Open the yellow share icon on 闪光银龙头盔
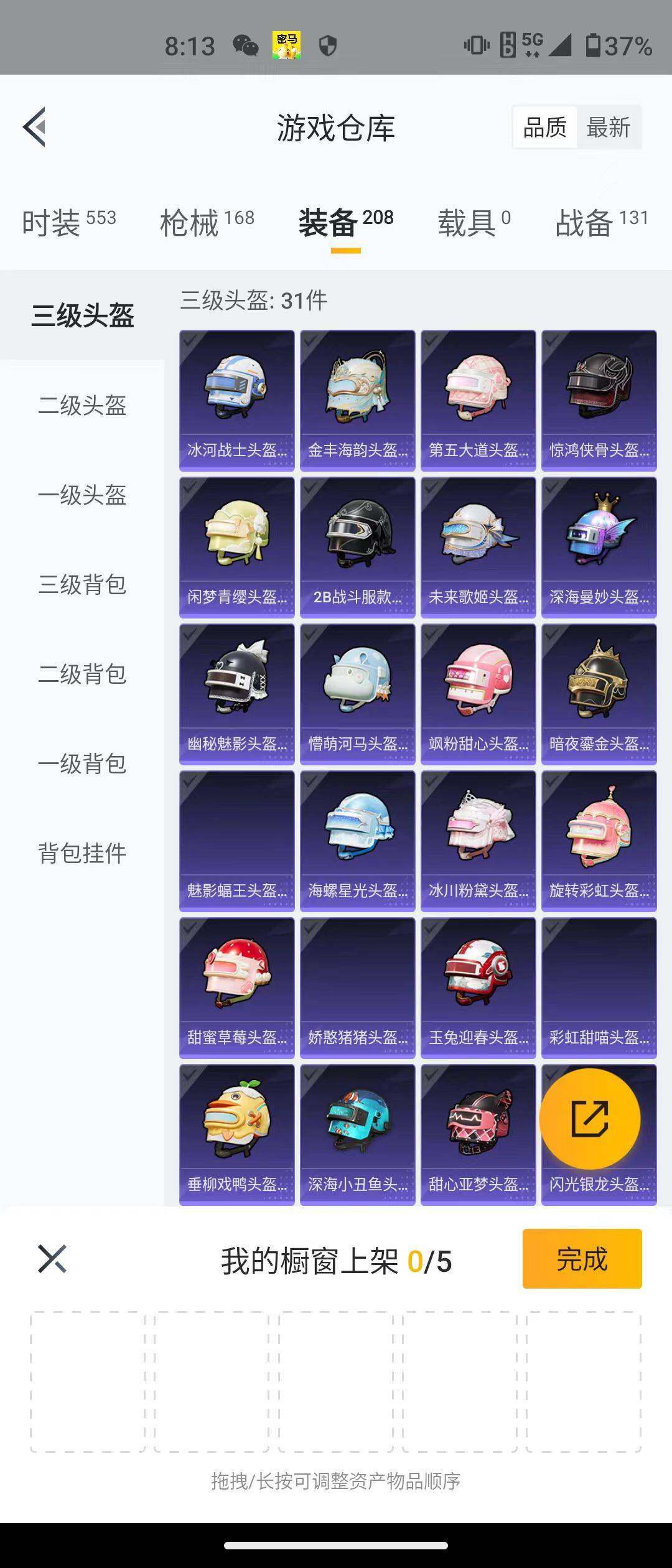The width and height of the screenshot is (672, 1568). pos(590,1119)
